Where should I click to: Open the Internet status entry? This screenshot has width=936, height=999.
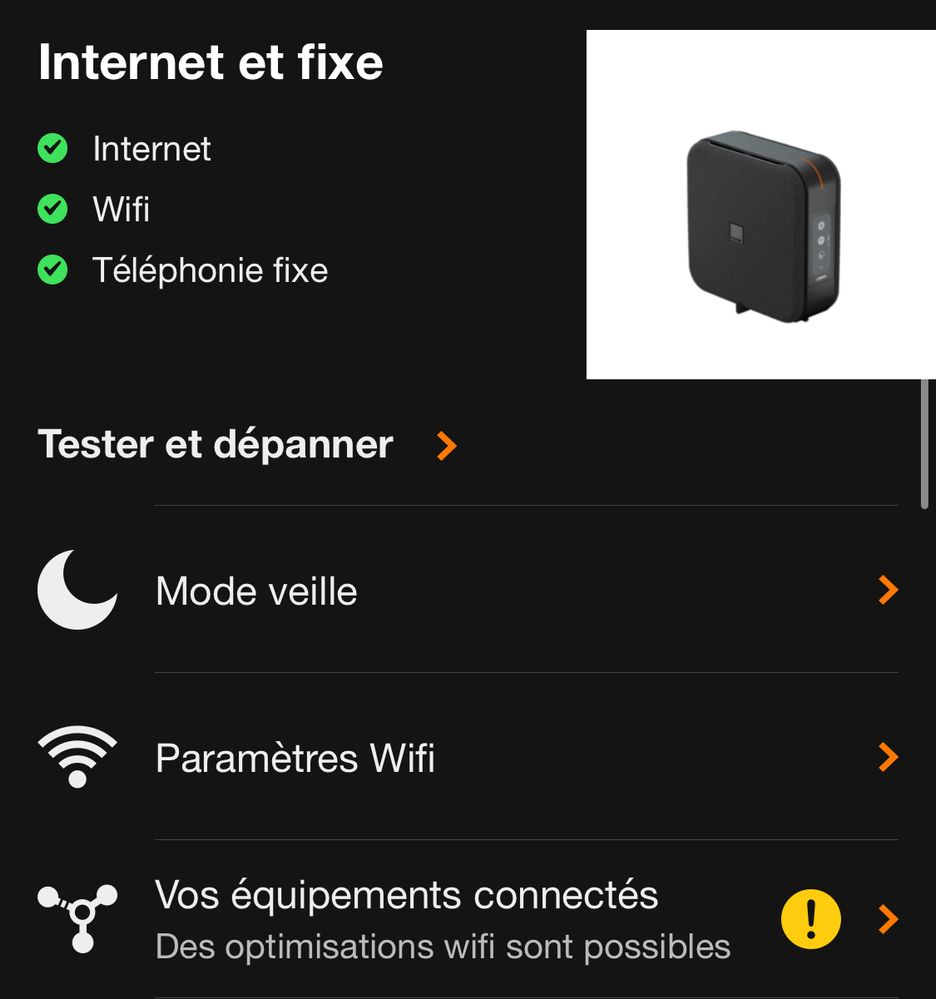152,148
